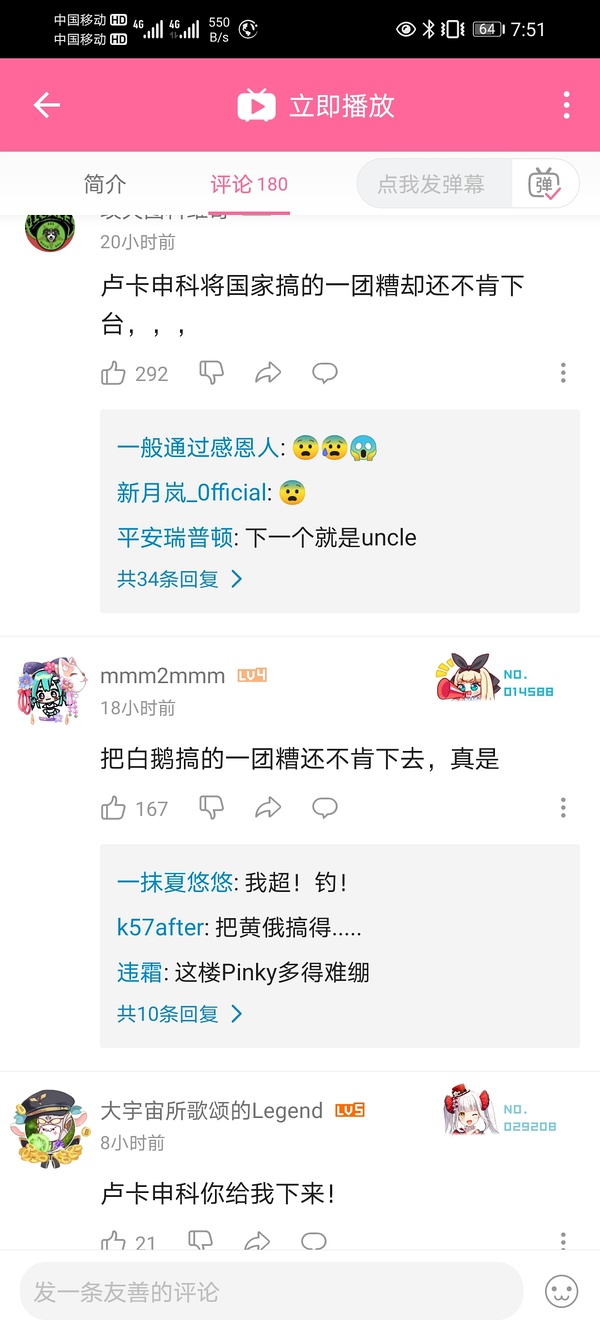Share the comment ending in 不肯下台

(268, 373)
